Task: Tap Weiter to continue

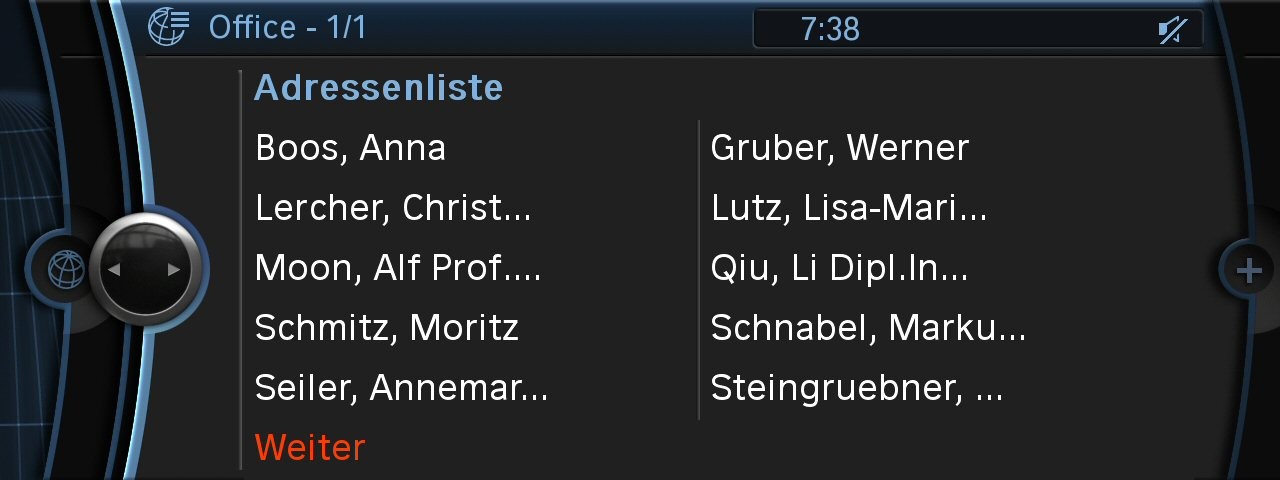Action: [x=310, y=447]
